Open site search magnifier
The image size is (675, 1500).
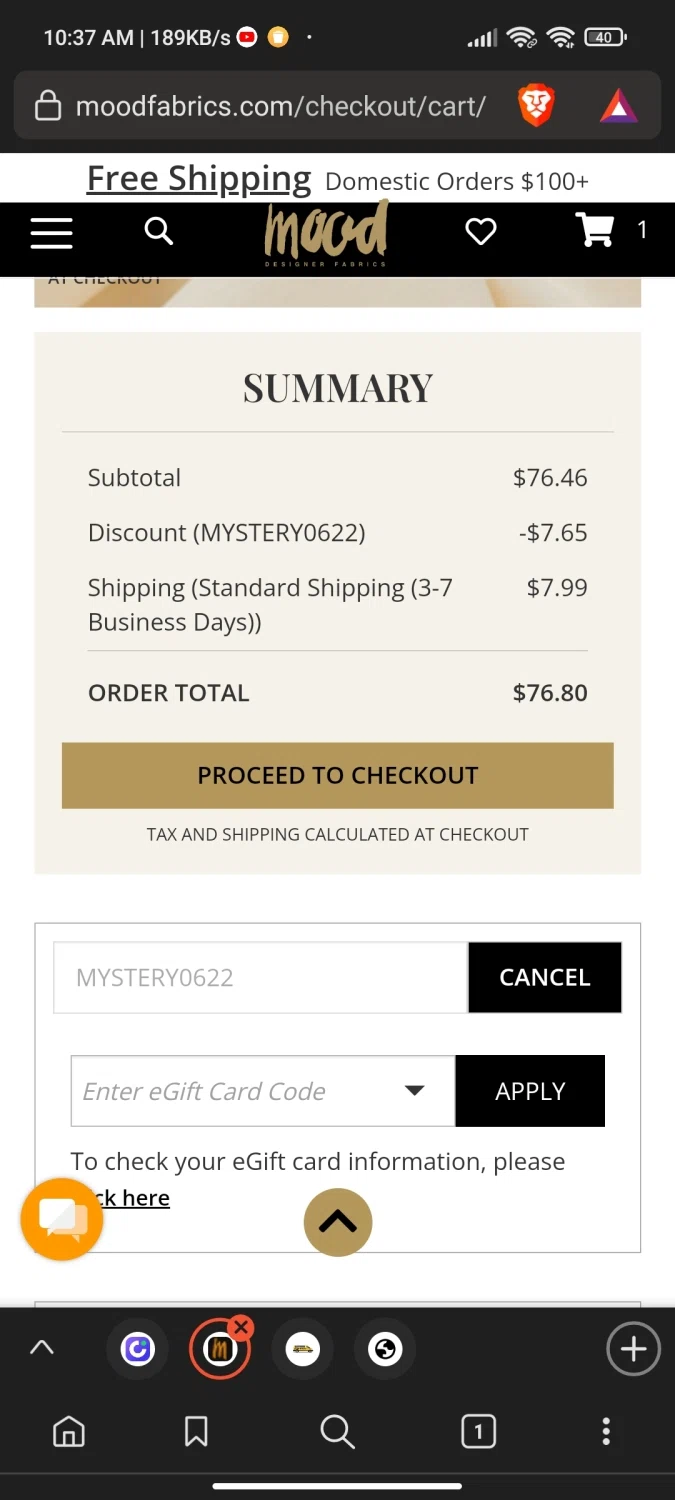[x=158, y=231]
